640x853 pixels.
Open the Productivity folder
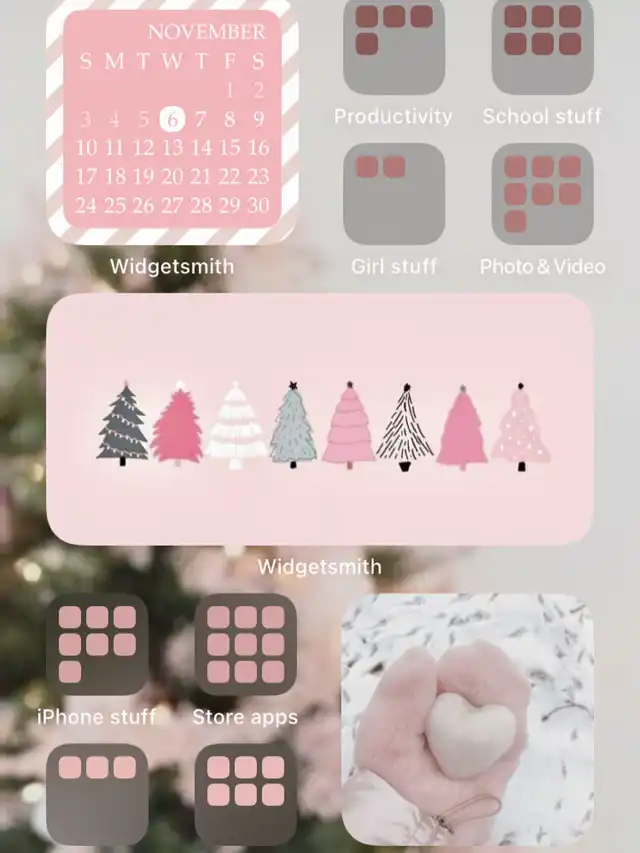tap(394, 45)
